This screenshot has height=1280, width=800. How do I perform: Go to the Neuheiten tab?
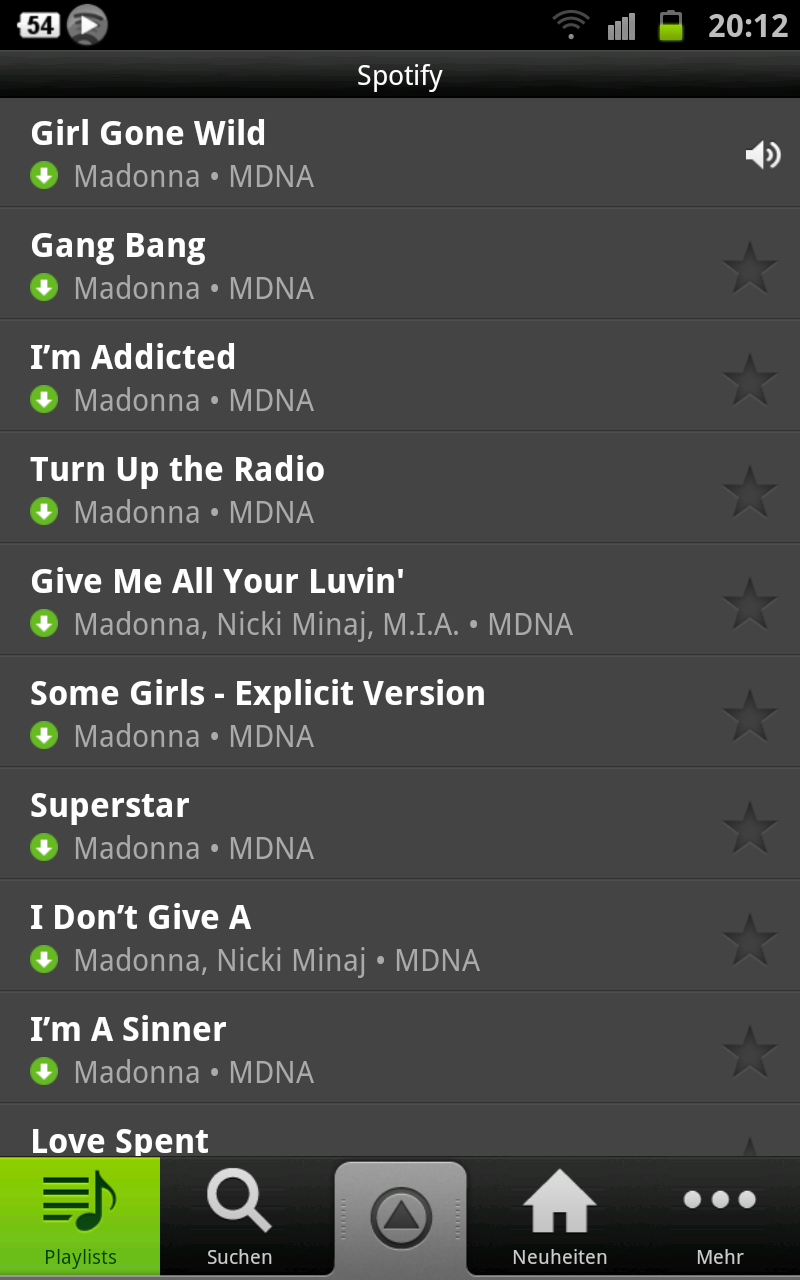click(560, 1218)
